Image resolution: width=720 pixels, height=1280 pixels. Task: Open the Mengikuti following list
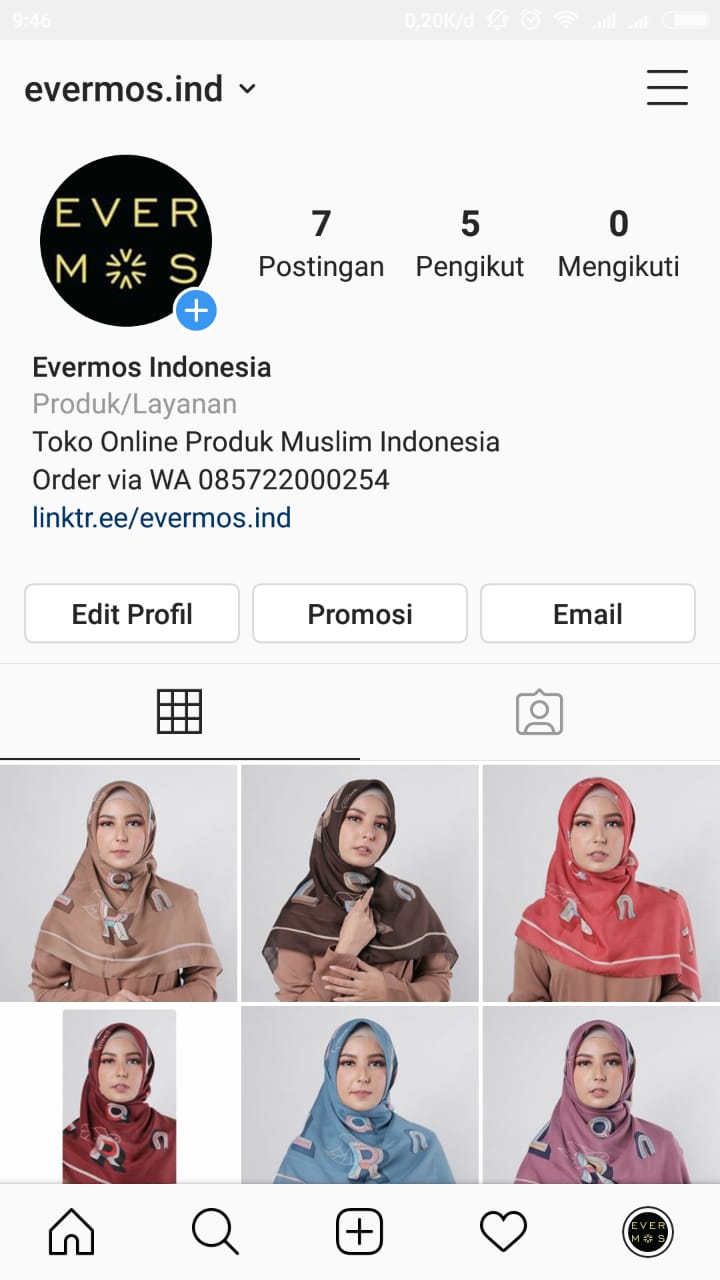(618, 244)
